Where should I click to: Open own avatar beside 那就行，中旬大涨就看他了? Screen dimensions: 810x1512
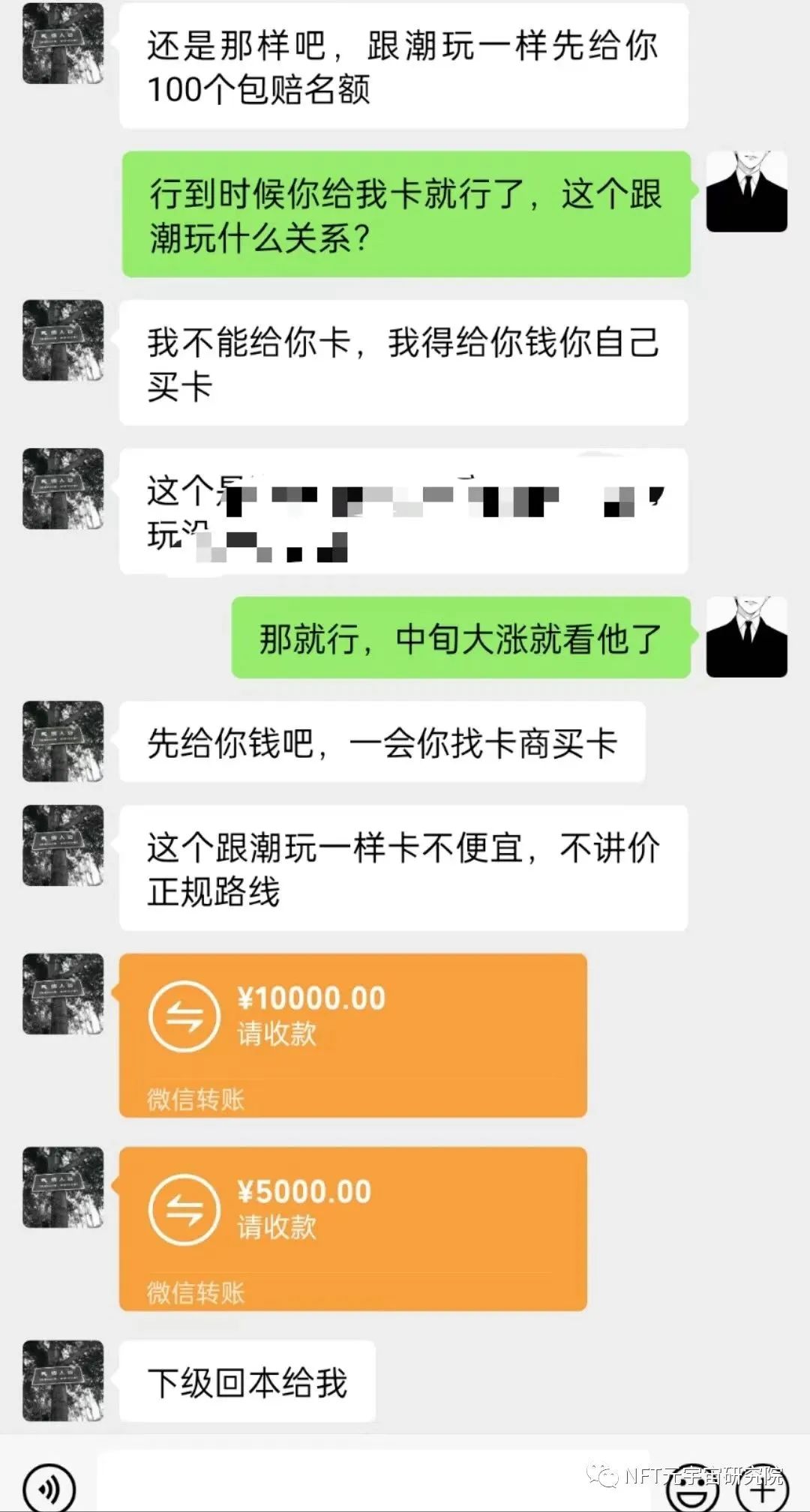tap(746, 637)
